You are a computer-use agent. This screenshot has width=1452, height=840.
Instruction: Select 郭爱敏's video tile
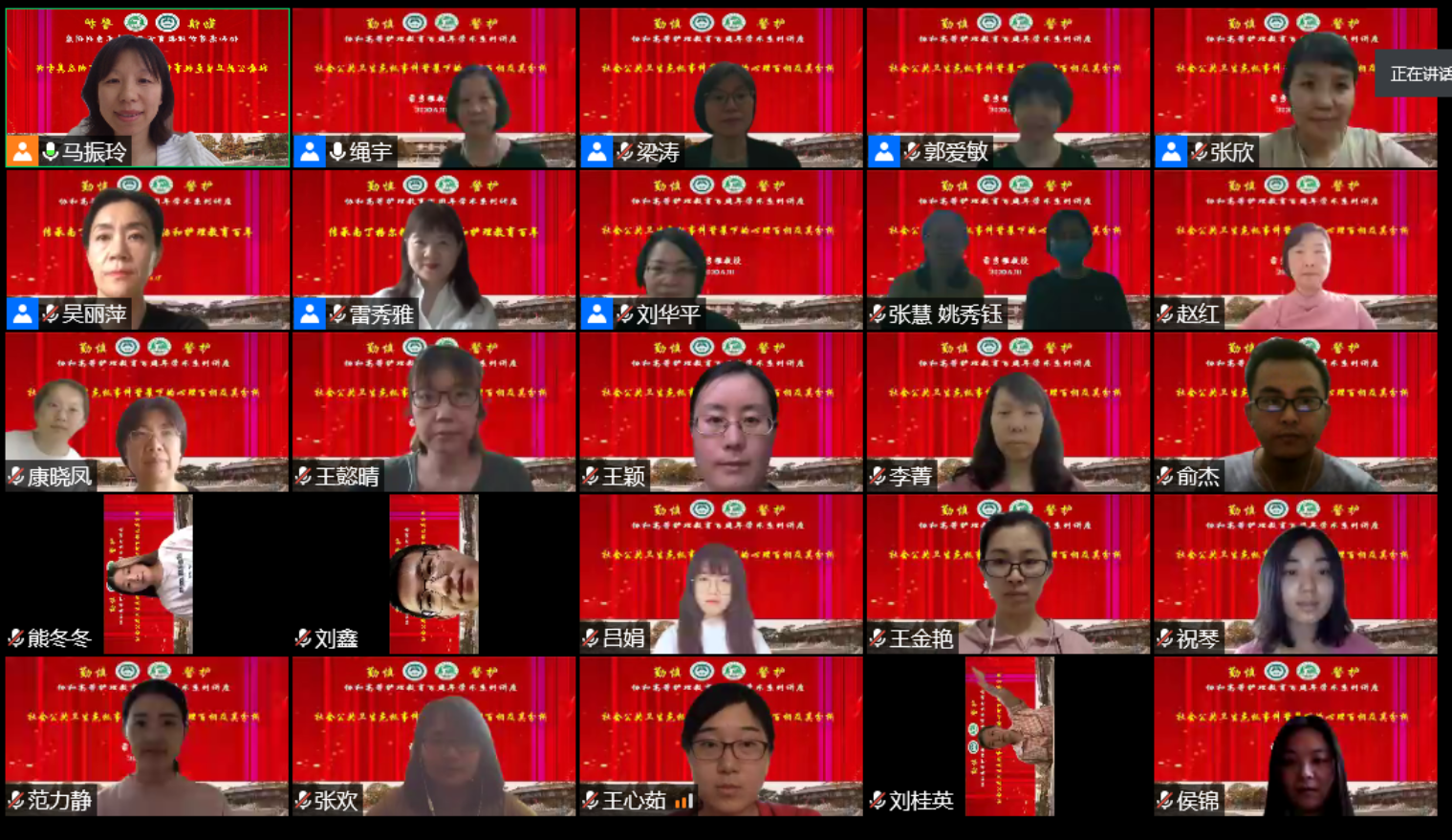pyautogui.click(x=1008, y=88)
